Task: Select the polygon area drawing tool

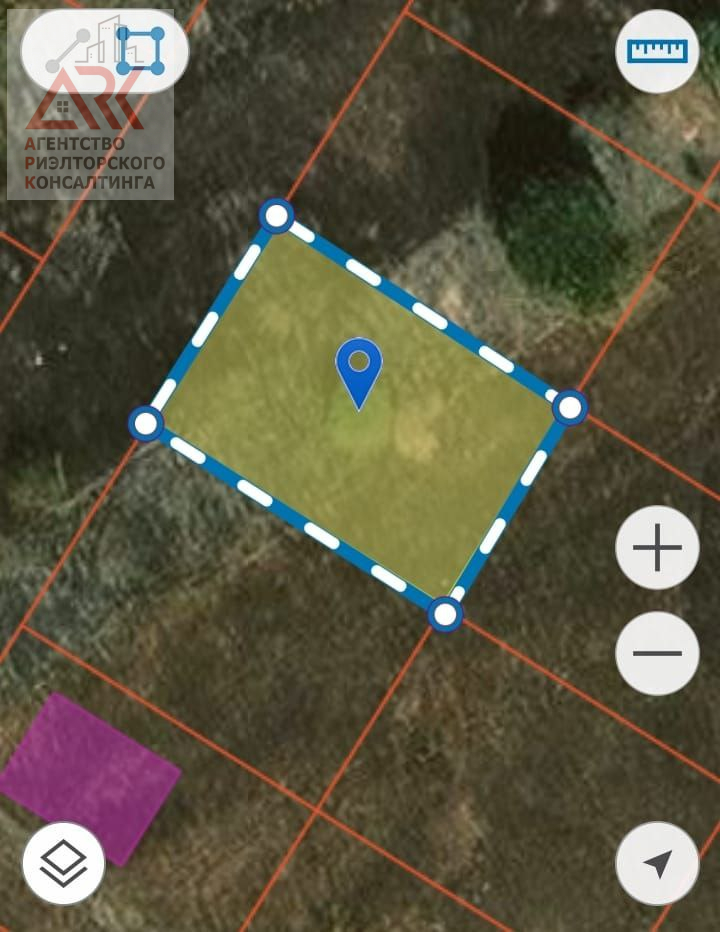Action: [141, 50]
